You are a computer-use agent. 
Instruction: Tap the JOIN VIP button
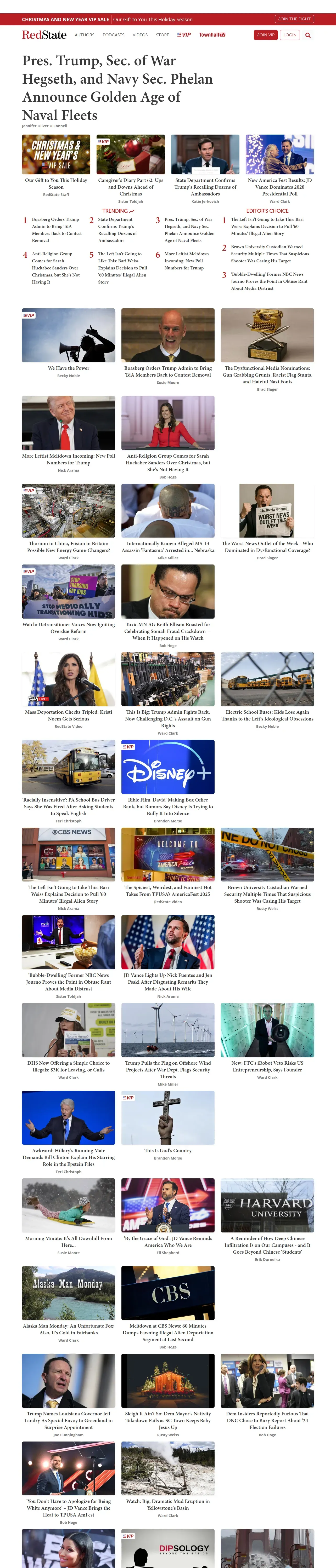click(266, 35)
